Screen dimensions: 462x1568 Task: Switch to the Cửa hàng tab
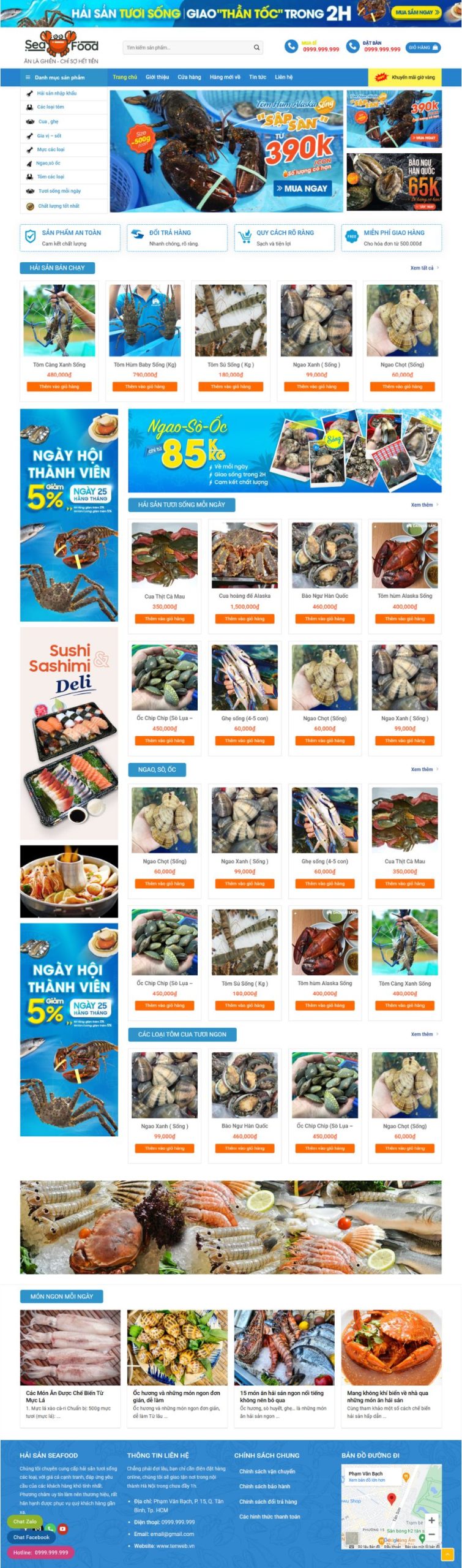tap(189, 77)
